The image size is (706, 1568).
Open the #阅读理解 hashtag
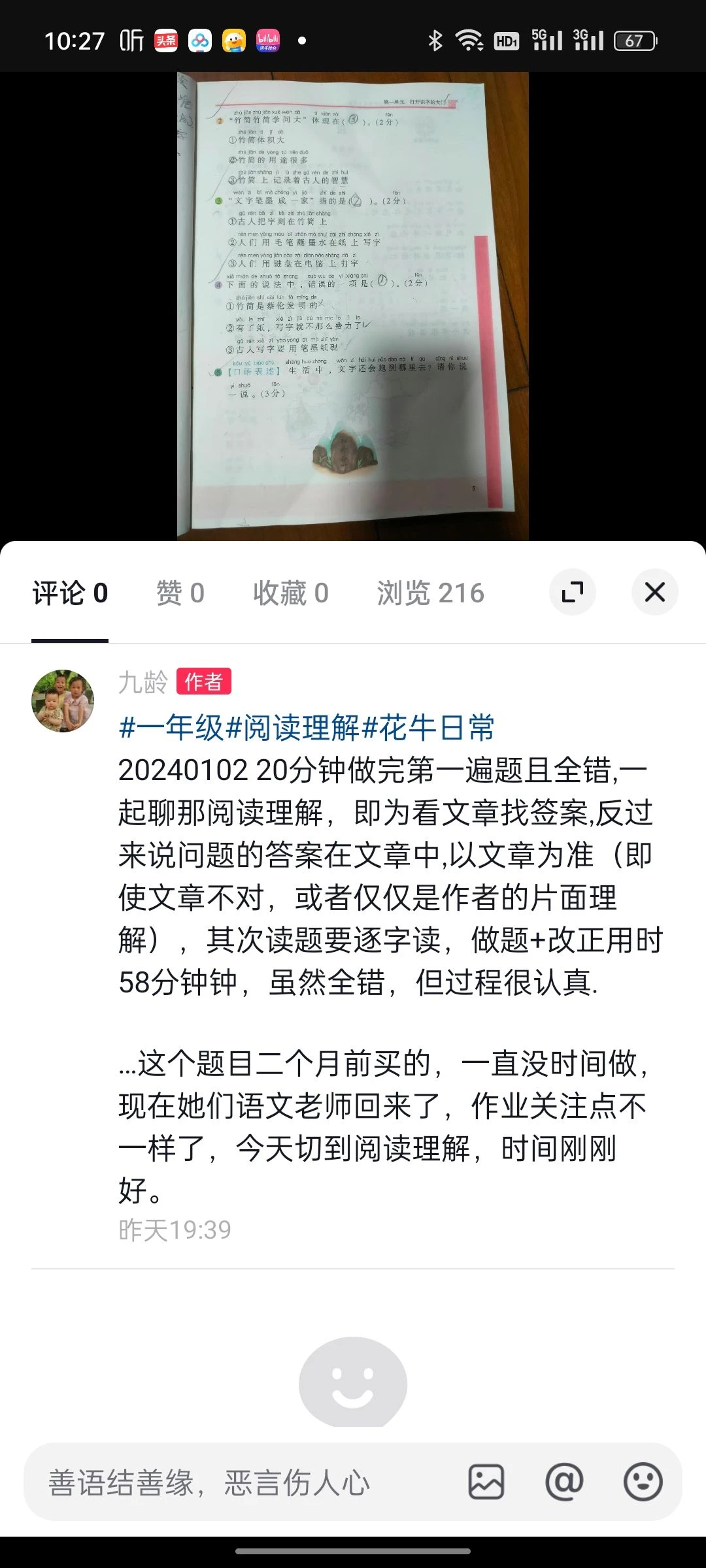point(293,728)
